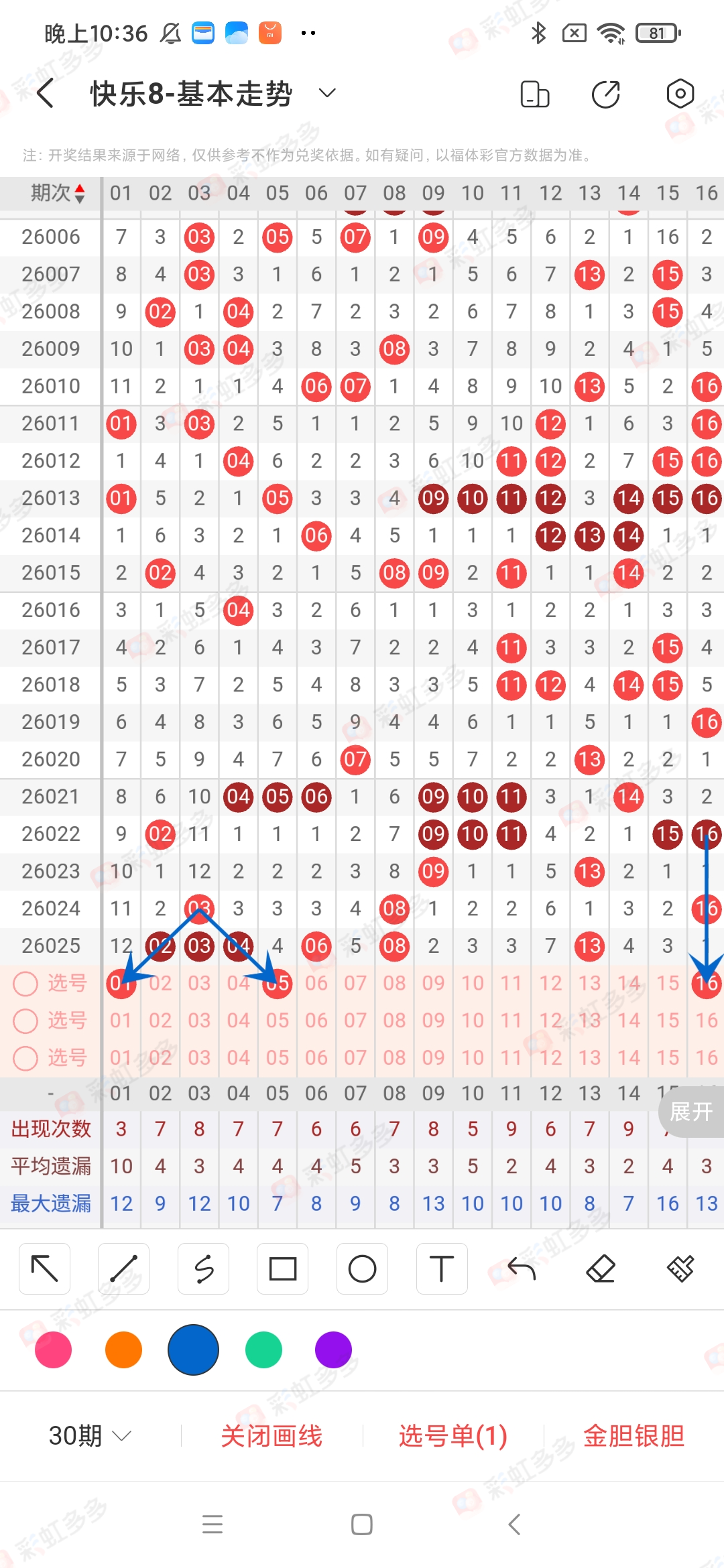
Task: Open the 30期 period dropdown
Action: click(x=90, y=1435)
